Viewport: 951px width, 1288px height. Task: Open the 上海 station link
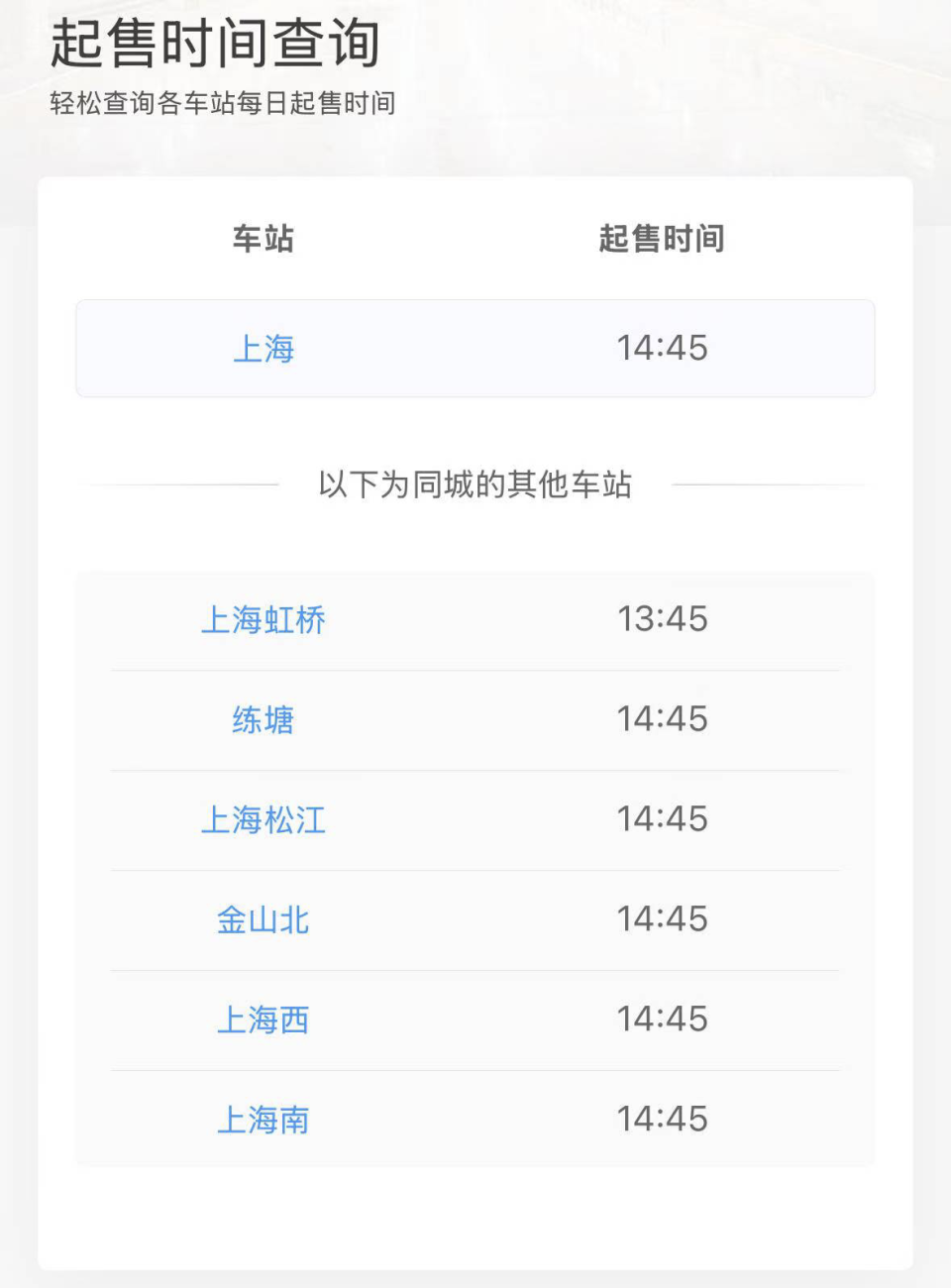263,349
